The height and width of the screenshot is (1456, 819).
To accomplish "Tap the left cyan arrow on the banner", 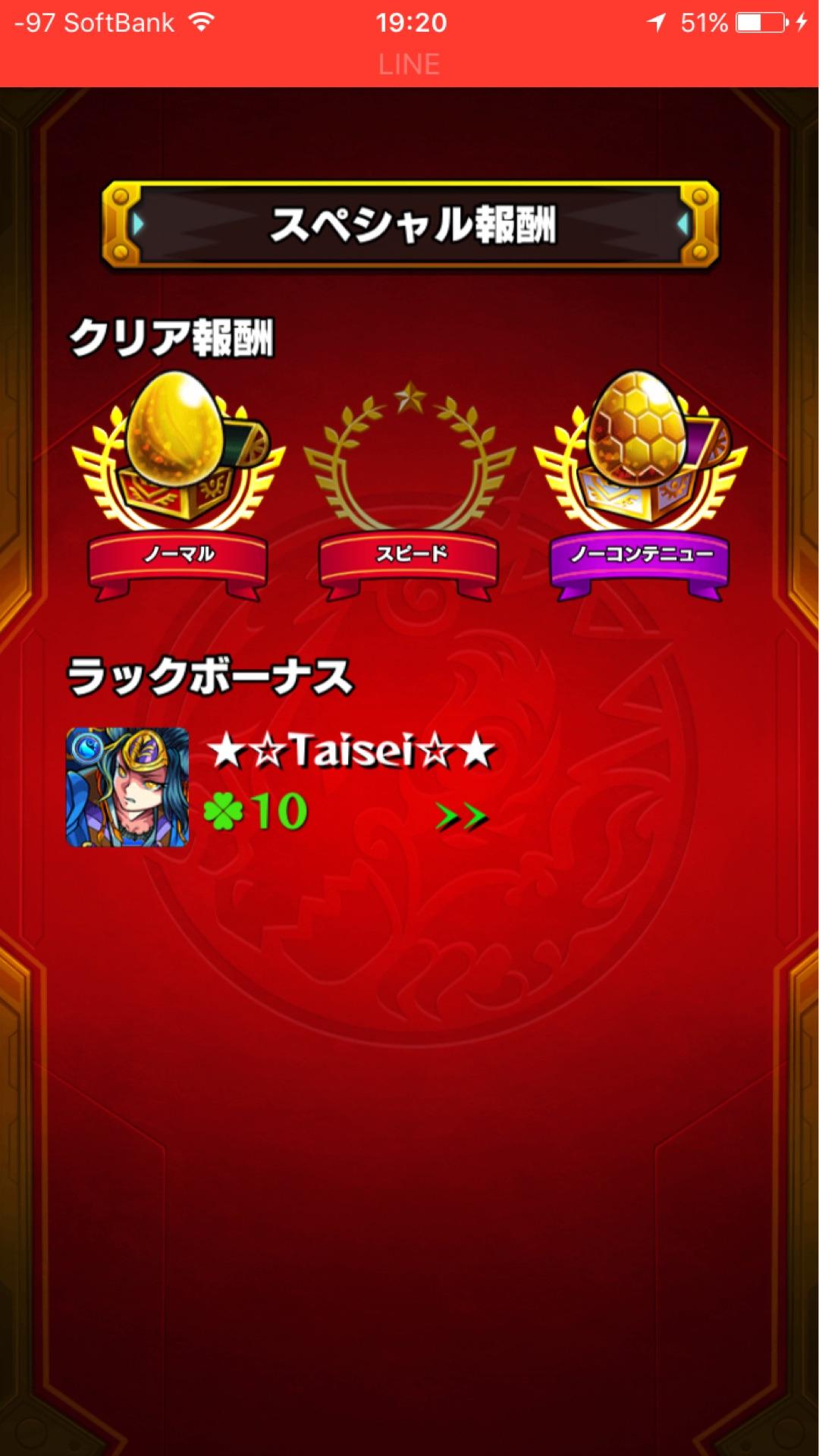I will (x=139, y=224).
